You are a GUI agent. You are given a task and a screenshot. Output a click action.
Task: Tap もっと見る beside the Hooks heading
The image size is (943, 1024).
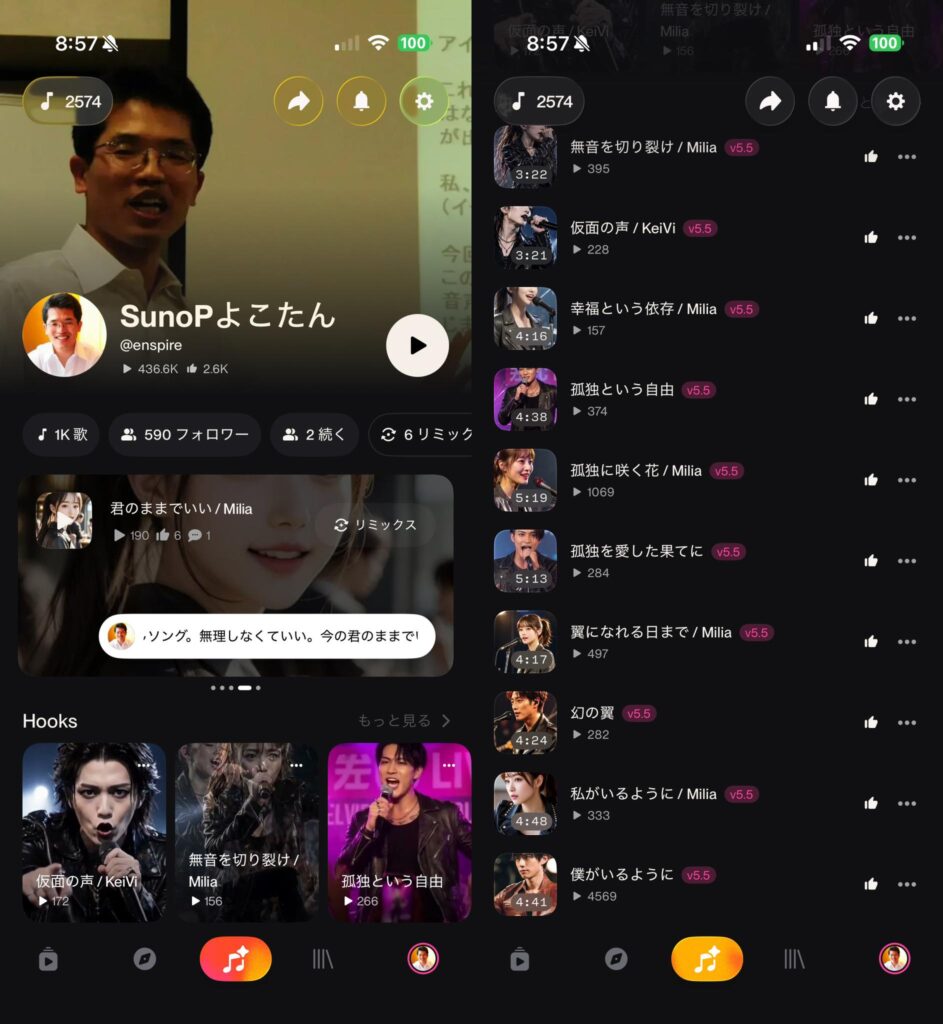(404, 721)
